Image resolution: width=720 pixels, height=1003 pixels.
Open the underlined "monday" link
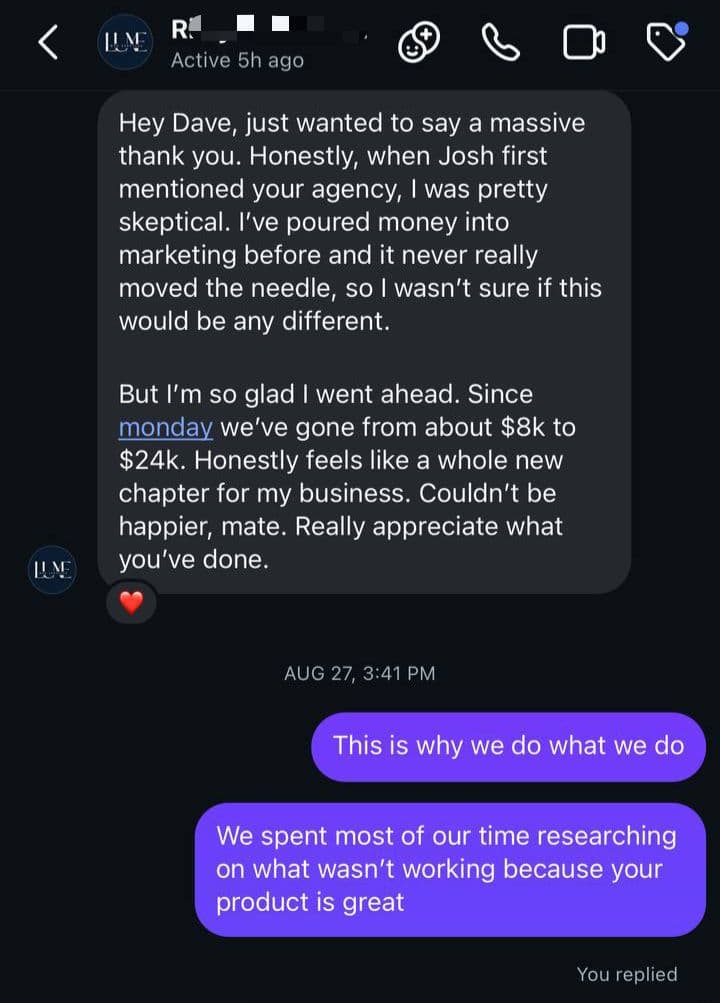(x=165, y=427)
